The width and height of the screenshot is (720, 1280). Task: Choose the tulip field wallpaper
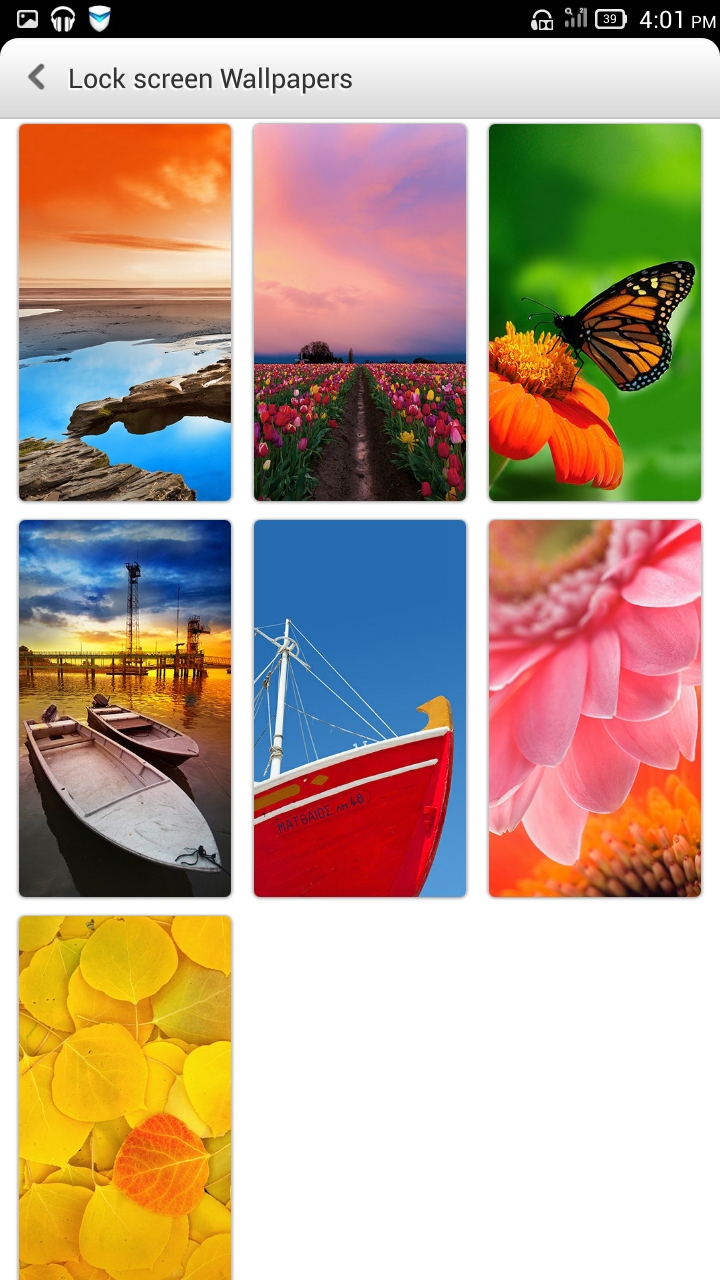point(360,312)
